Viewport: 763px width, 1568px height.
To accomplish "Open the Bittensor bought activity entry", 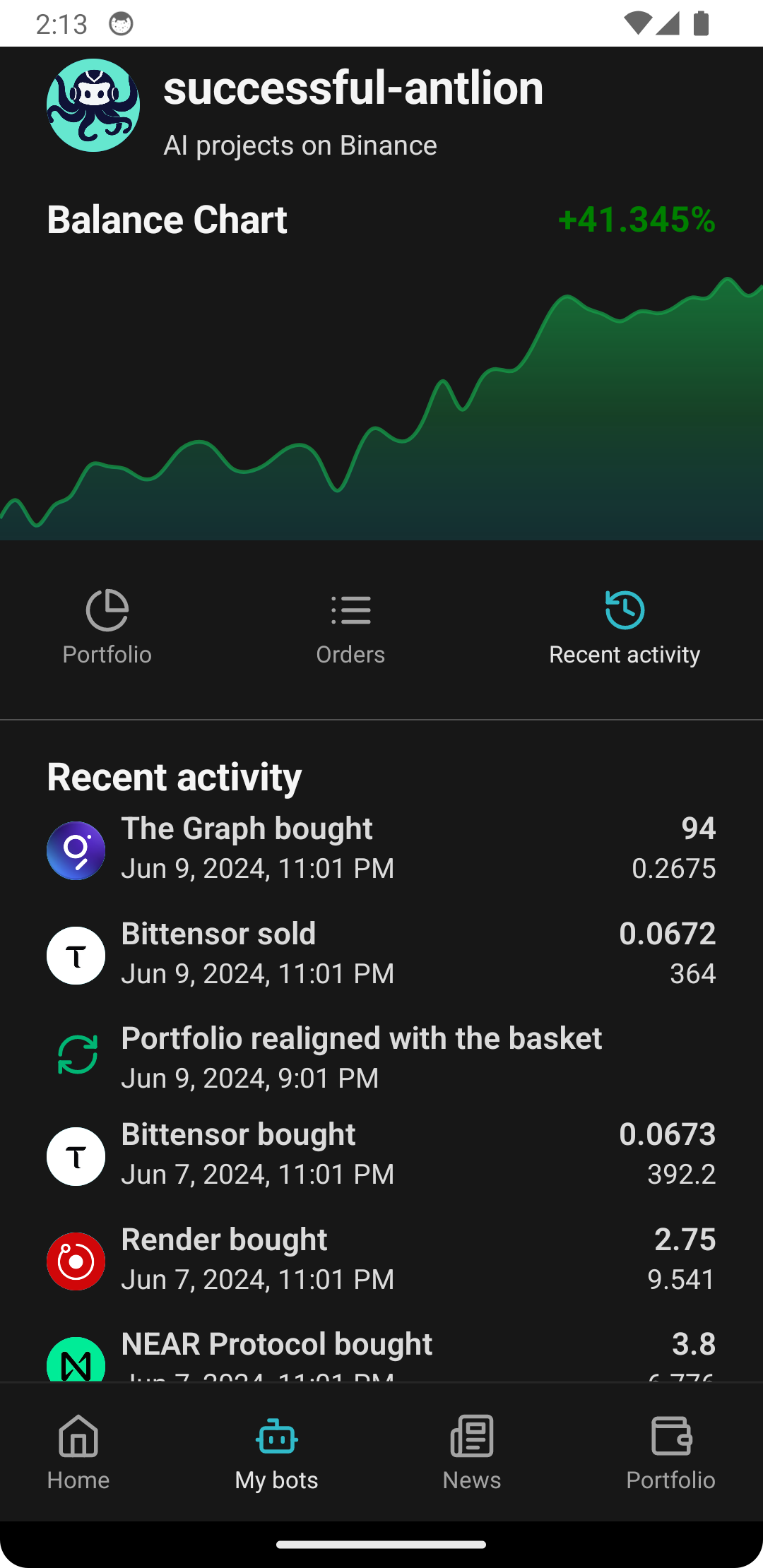I will pyautogui.click(x=381, y=1154).
